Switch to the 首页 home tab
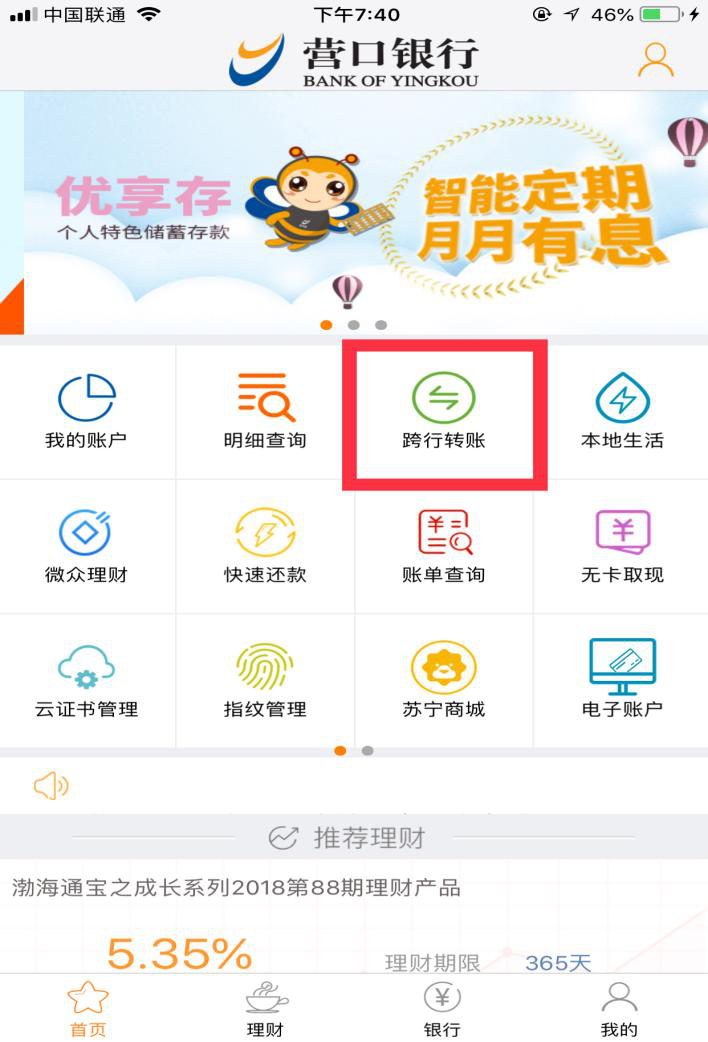 [88, 1009]
